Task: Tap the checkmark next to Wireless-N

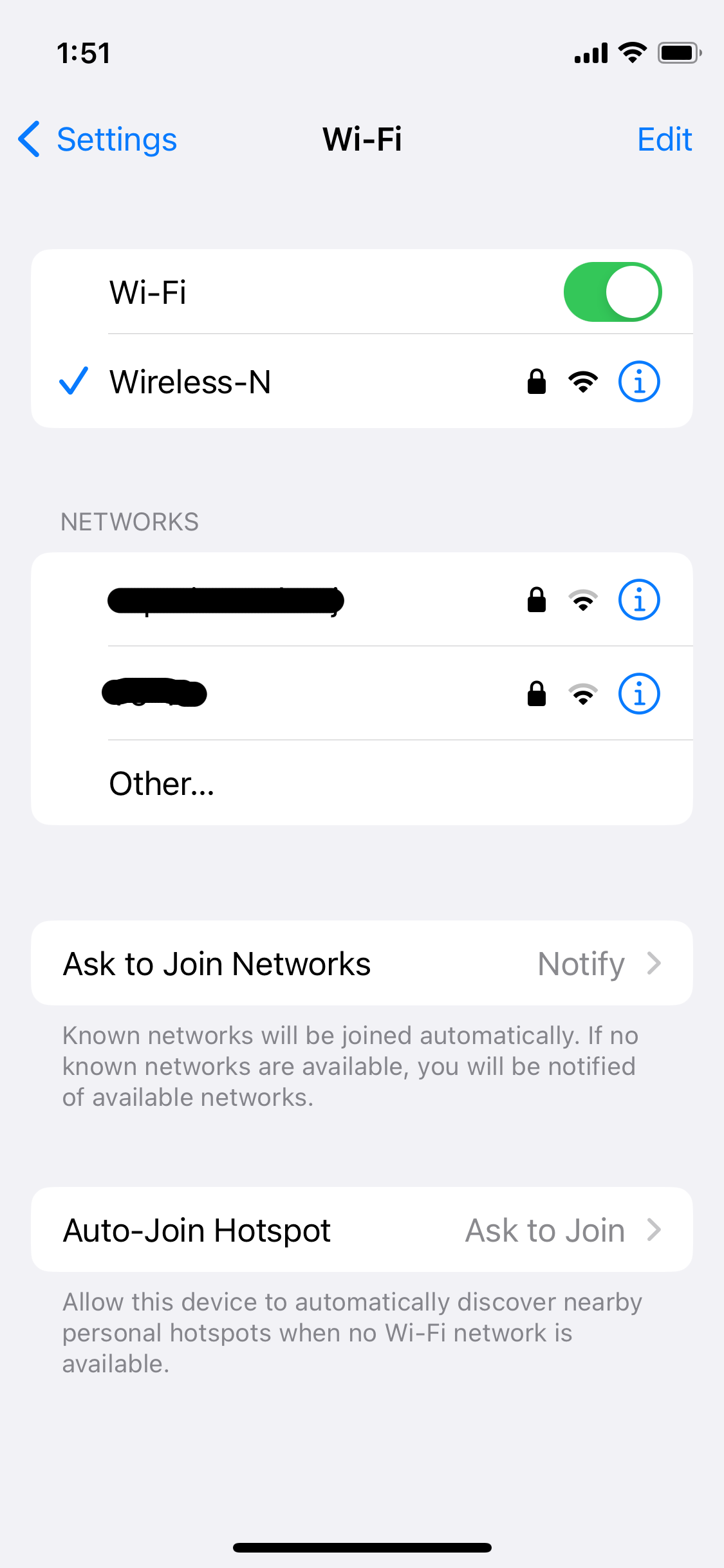Action: (73, 381)
